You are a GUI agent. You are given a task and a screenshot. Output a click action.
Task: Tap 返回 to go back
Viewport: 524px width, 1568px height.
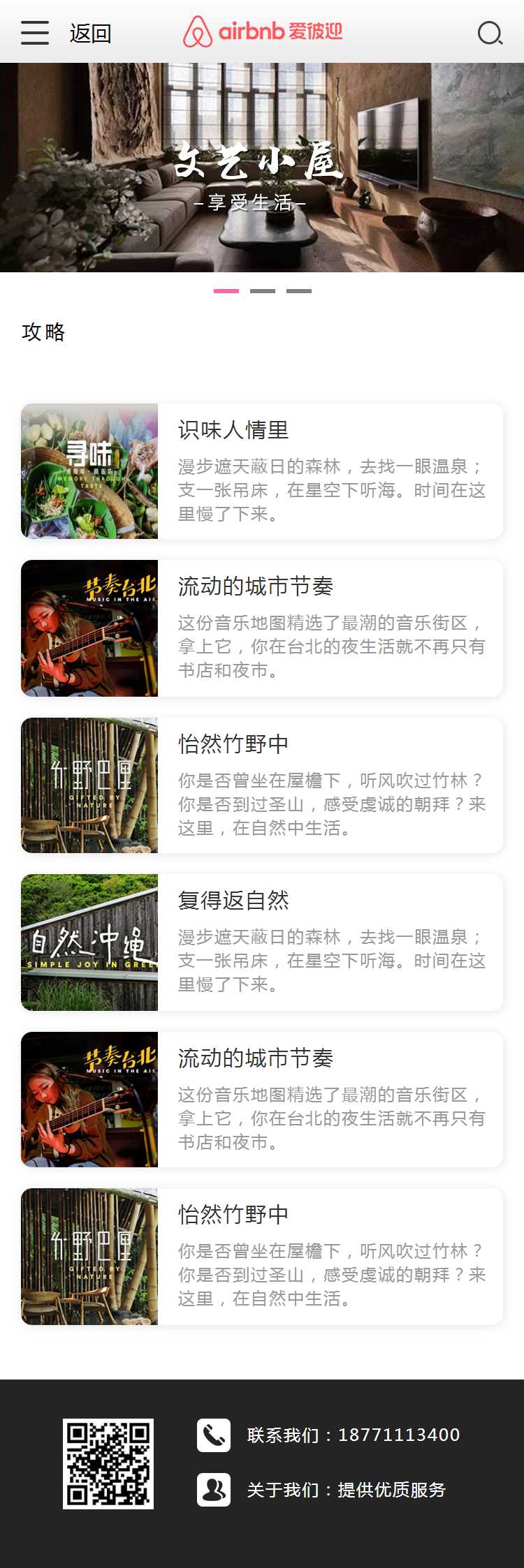(x=91, y=33)
